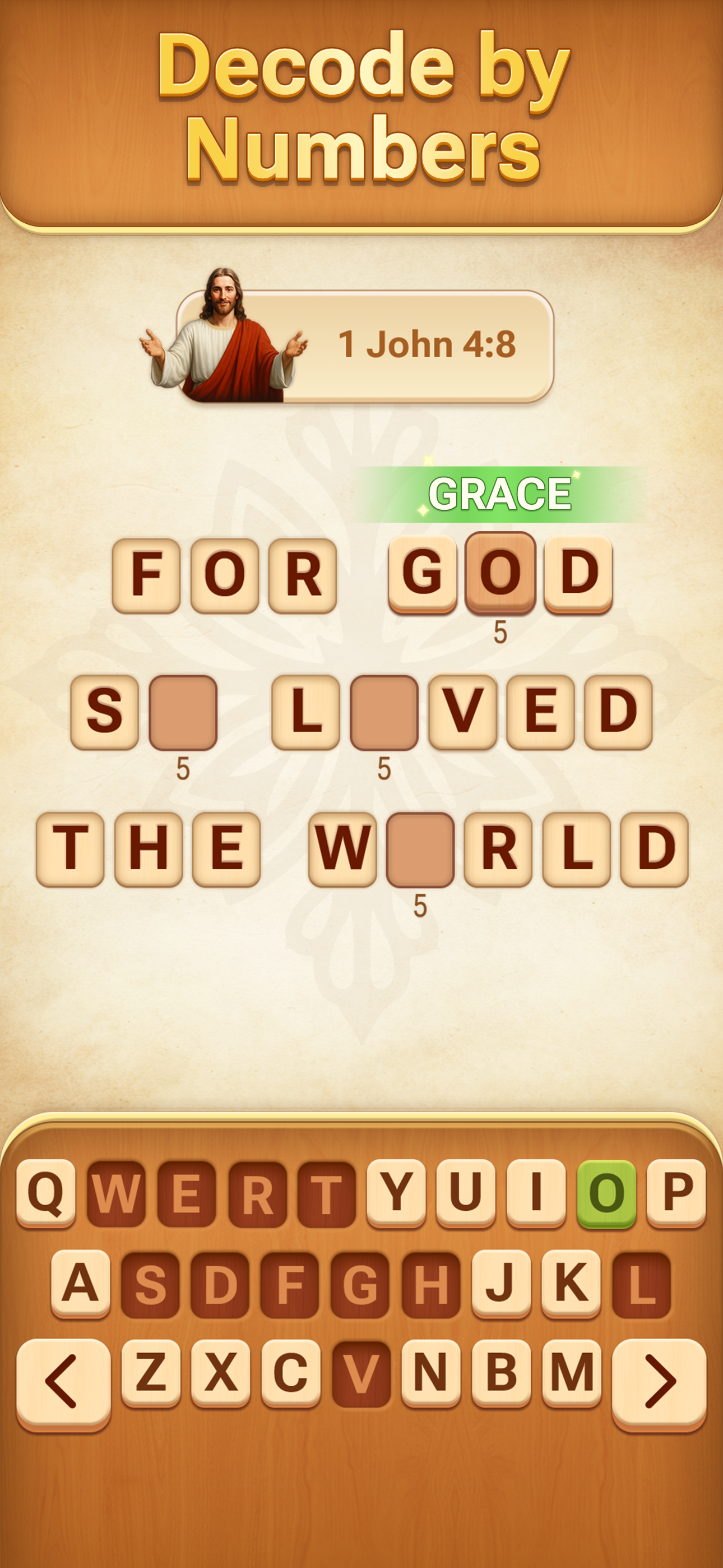Select the blank tile between L and VED

(x=384, y=712)
